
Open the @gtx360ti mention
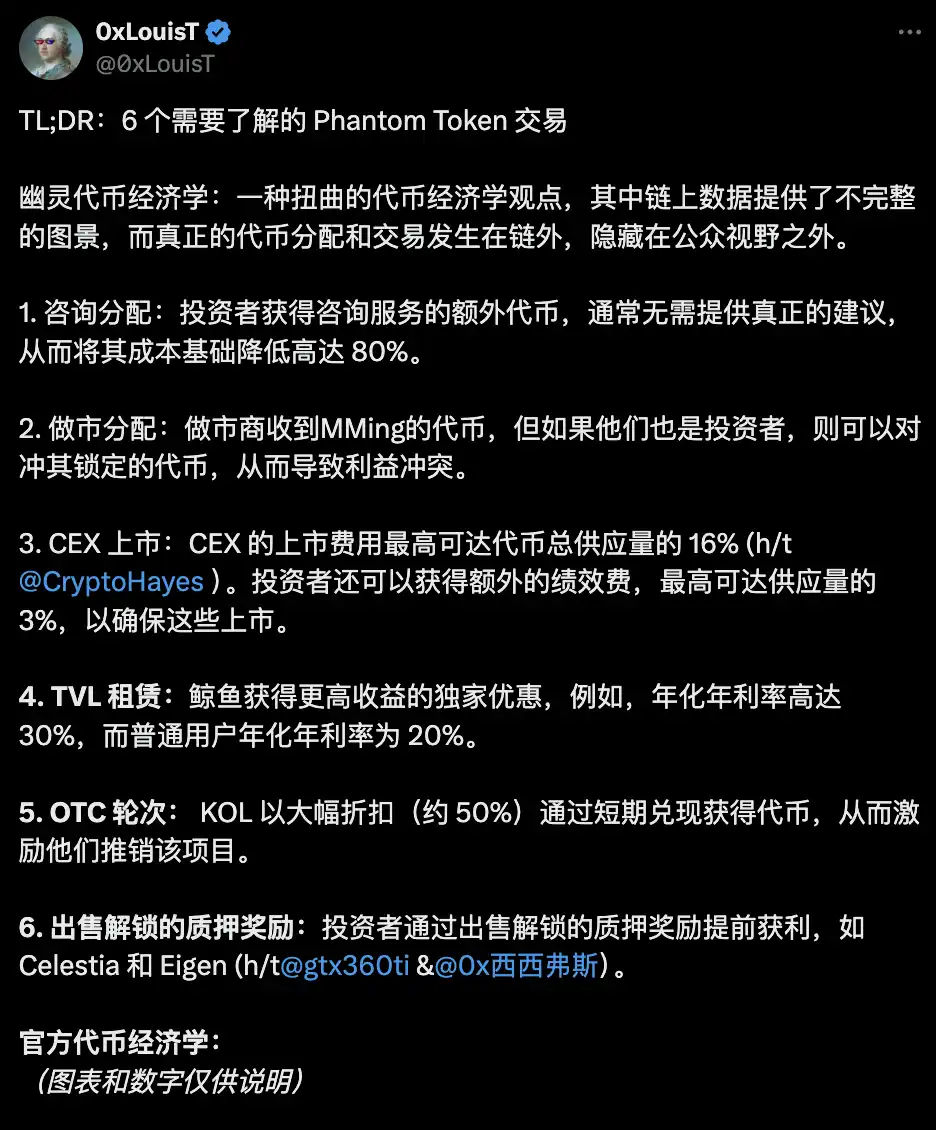(x=345, y=968)
